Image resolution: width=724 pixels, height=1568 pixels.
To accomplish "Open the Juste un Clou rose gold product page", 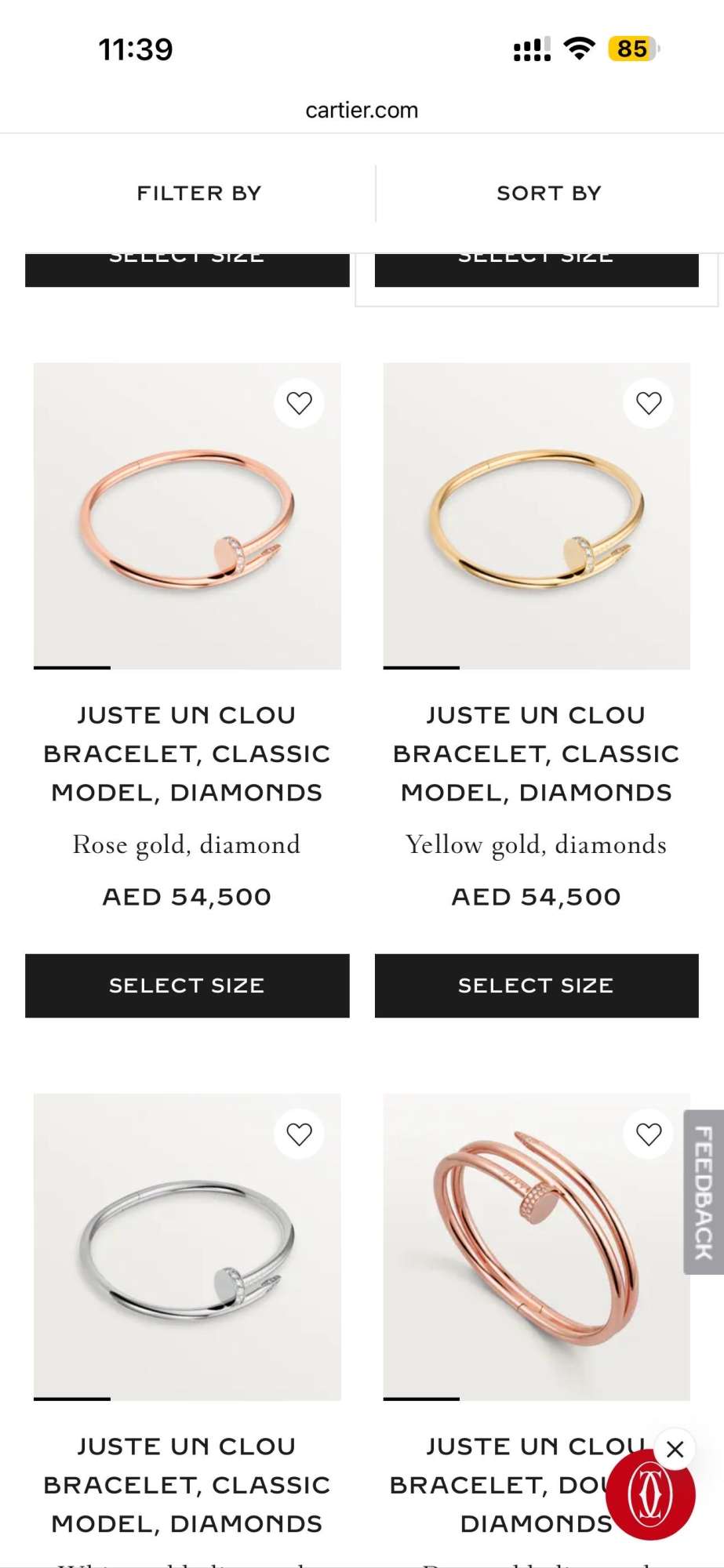I will tap(186, 753).
